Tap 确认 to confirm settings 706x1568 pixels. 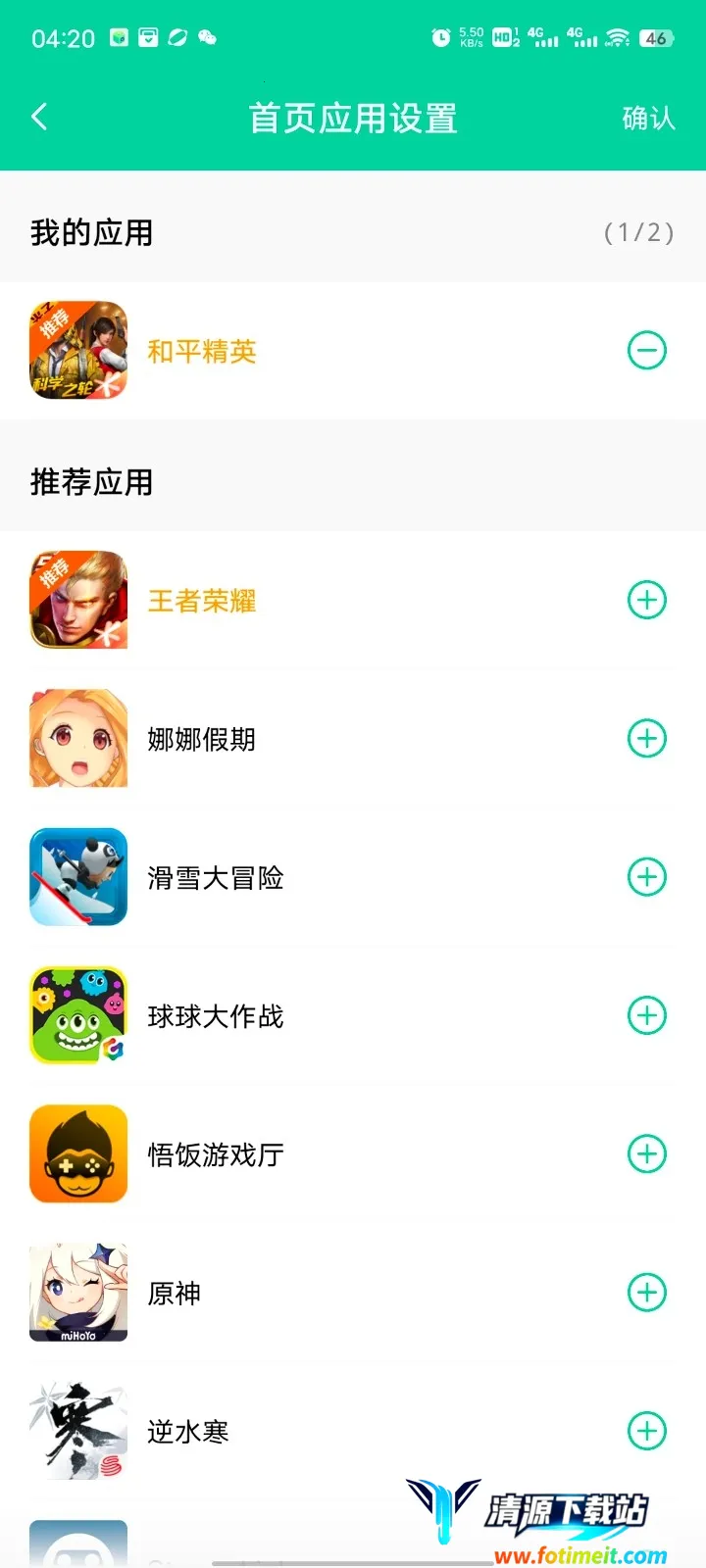pos(648,119)
